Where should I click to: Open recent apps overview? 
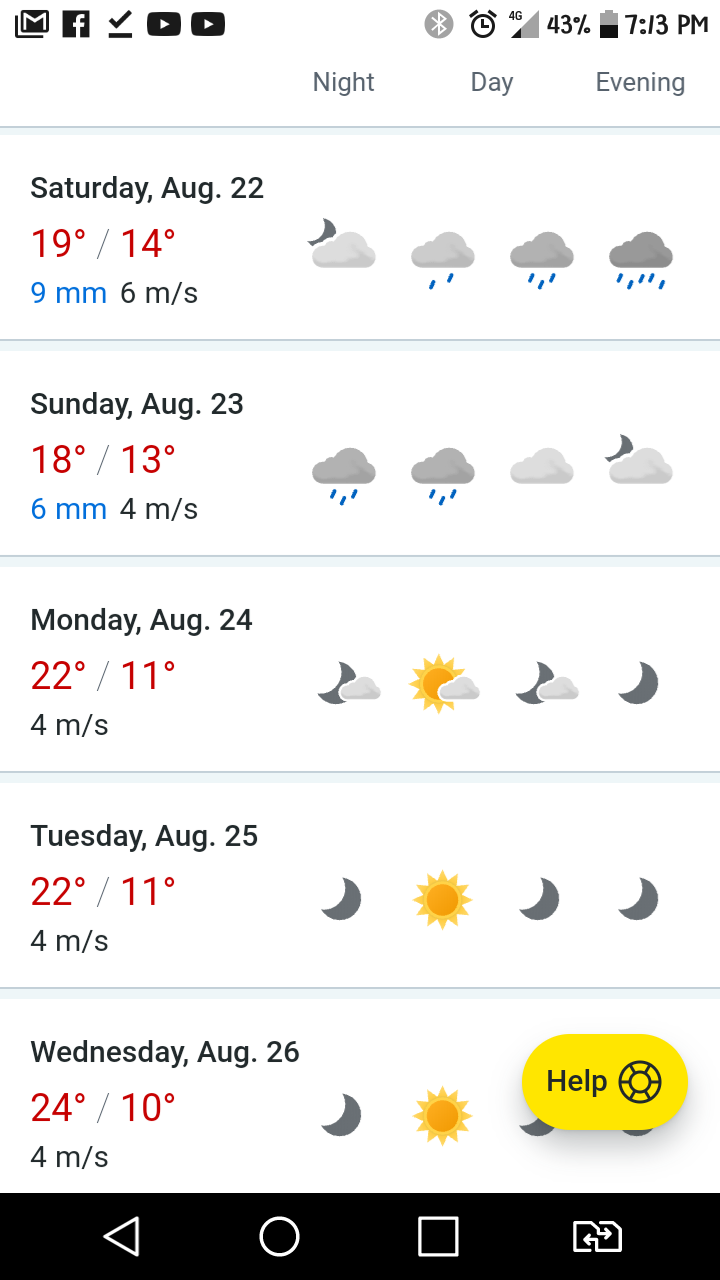click(x=438, y=1236)
